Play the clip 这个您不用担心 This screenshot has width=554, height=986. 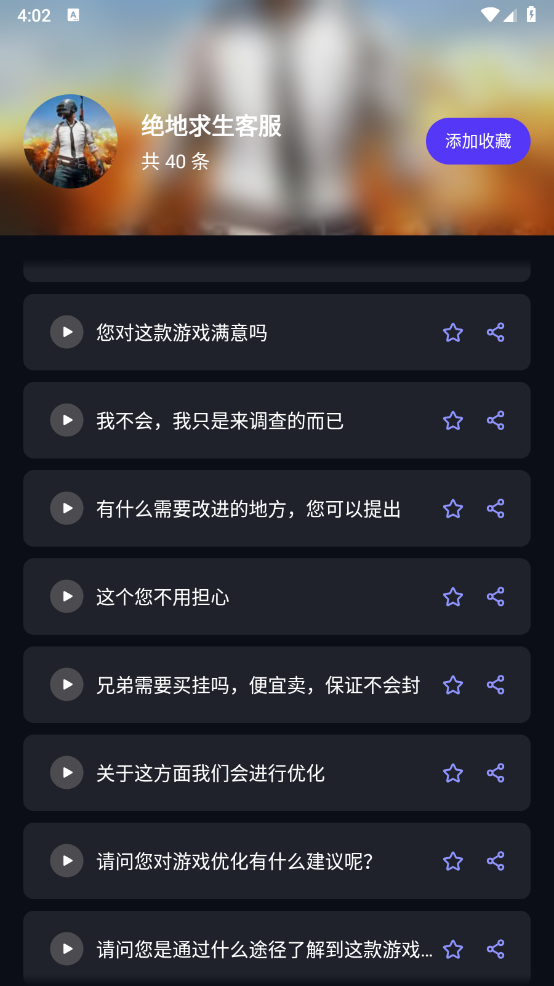click(67, 596)
